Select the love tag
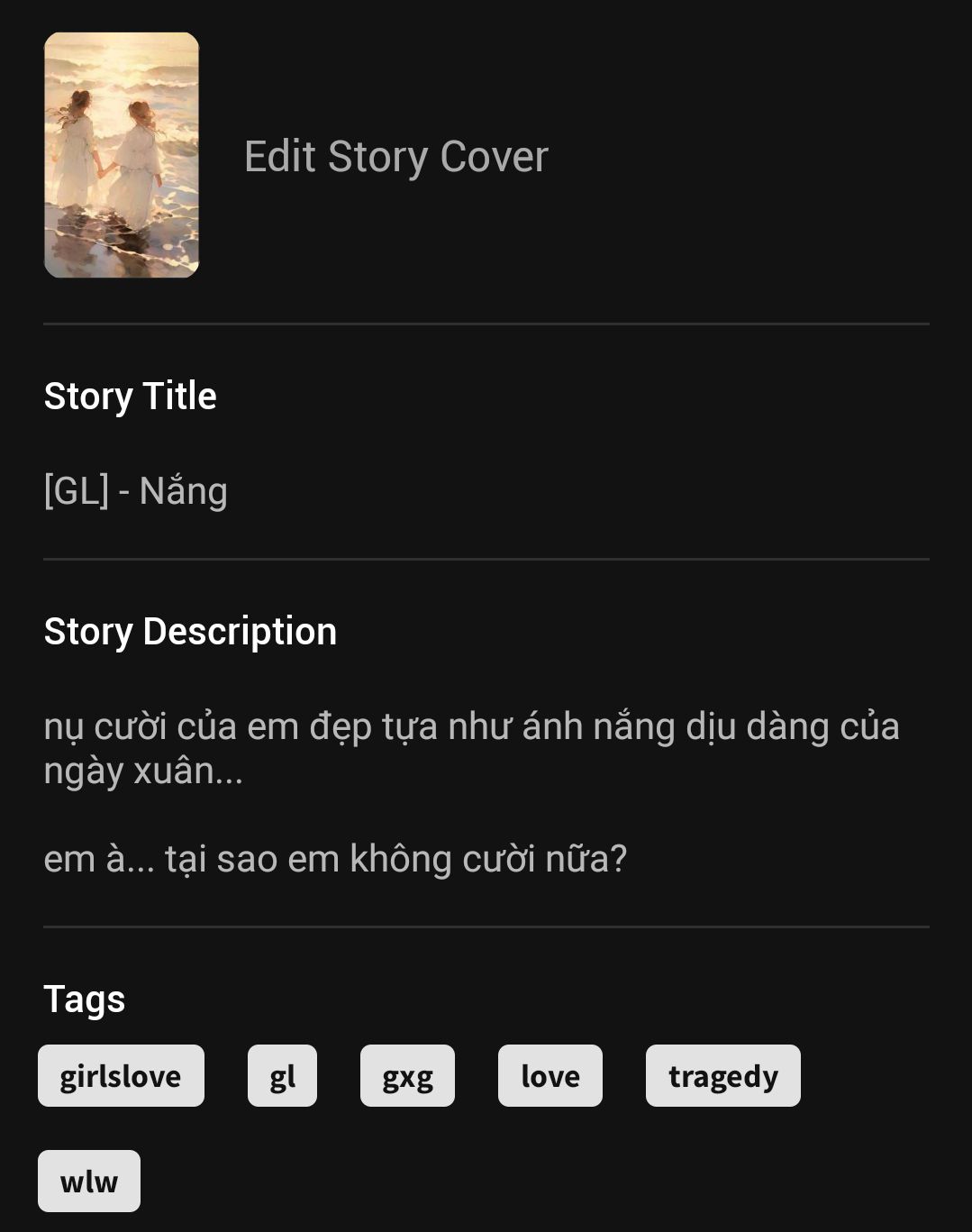972x1232 pixels. (550, 1076)
